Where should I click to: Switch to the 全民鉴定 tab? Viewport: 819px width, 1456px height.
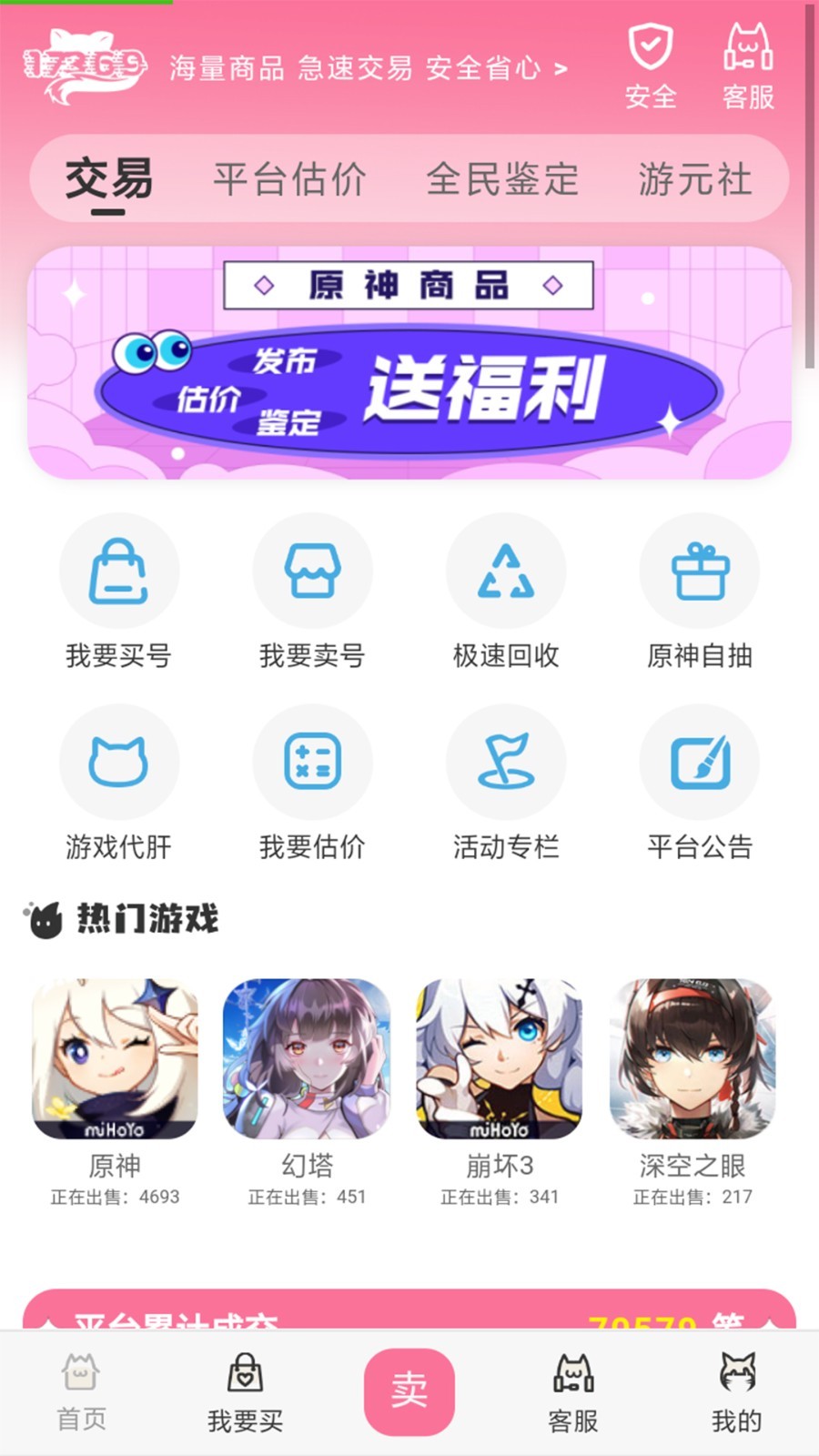[502, 178]
